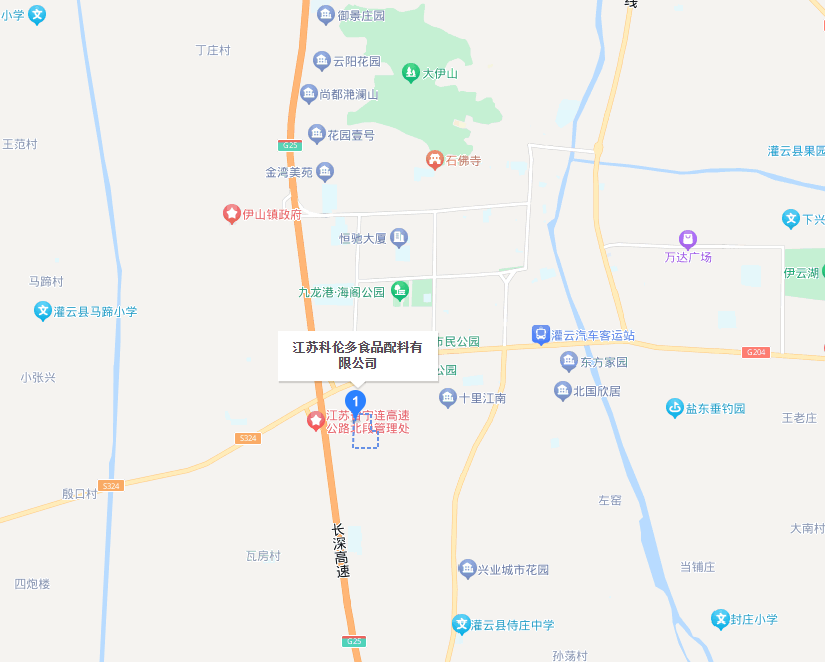825x662 pixels.
Task: Select the 盐东垂钓园 map point
Action: click(676, 408)
